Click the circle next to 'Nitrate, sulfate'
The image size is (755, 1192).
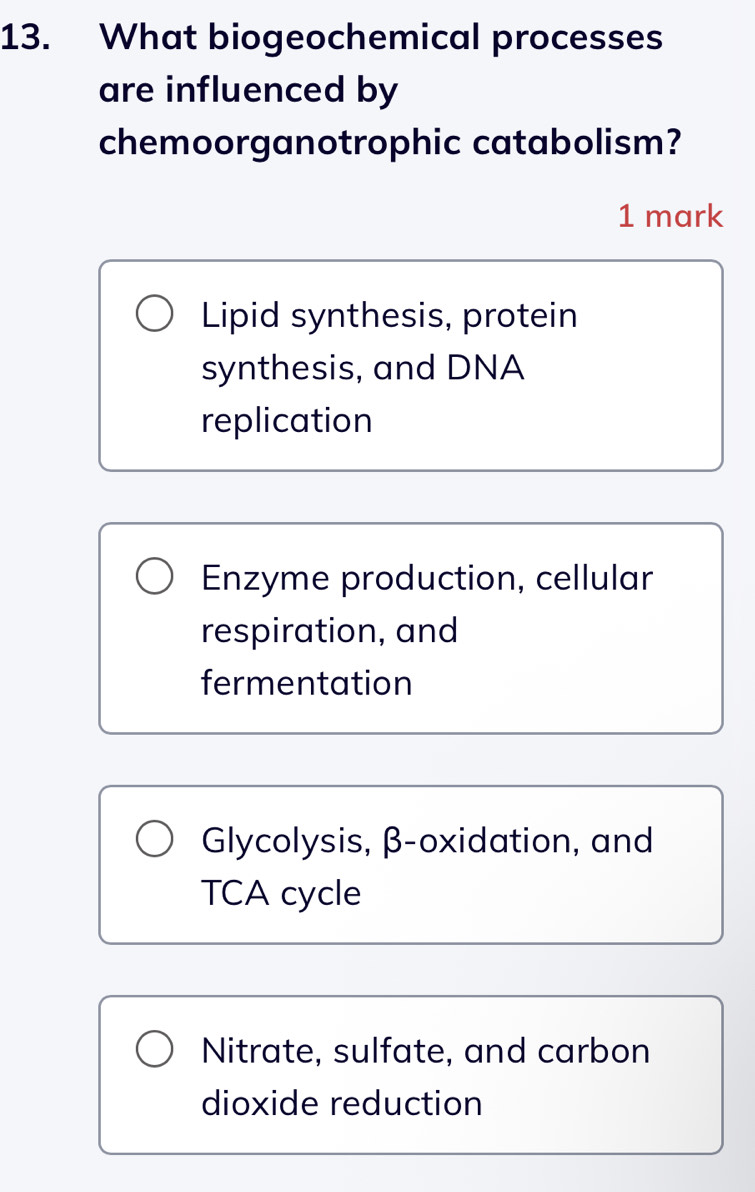click(x=155, y=1050)
